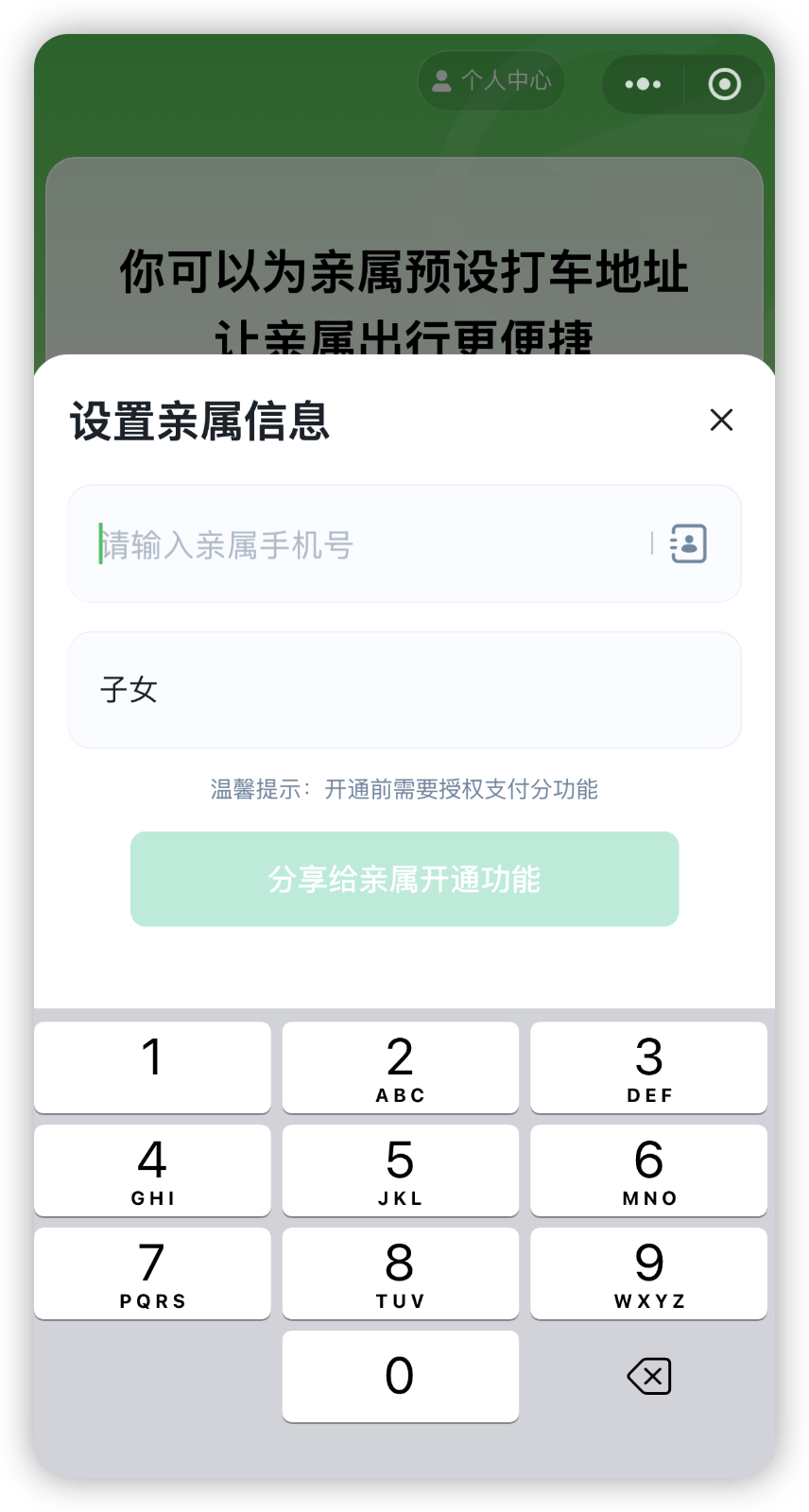Close the 设置亲属信息 dialog

[x=721, y=421]
